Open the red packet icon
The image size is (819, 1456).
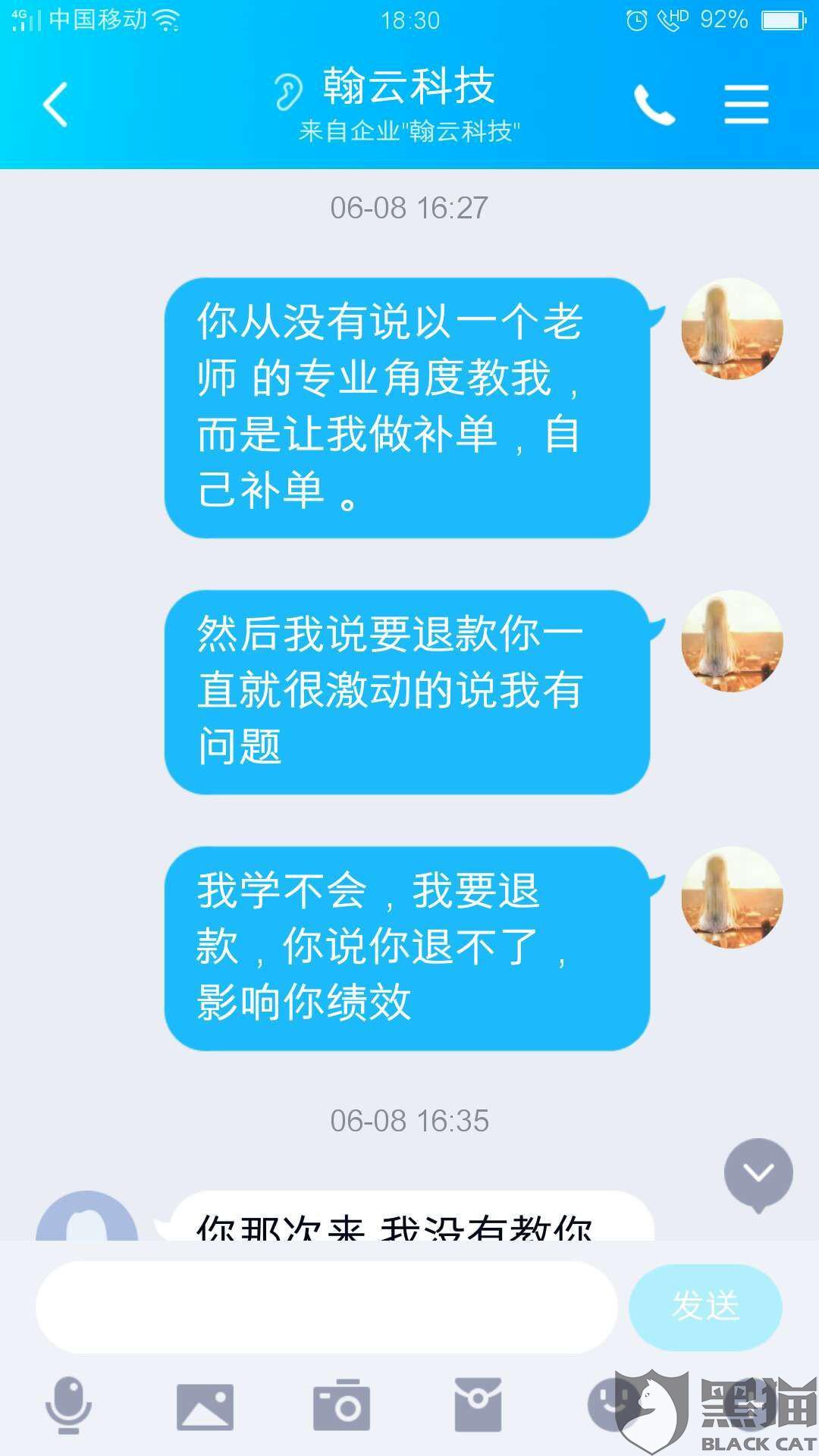(478, 1404)
